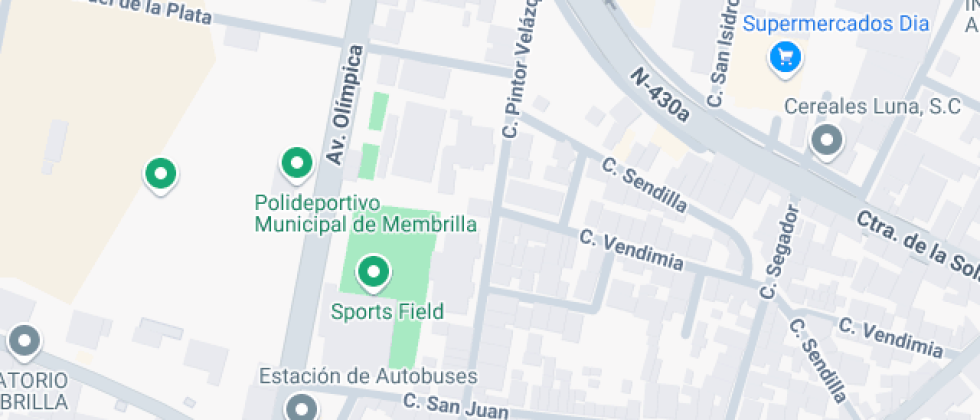
Task: Select the Estación de Autobuses pin
Action: 301,407
